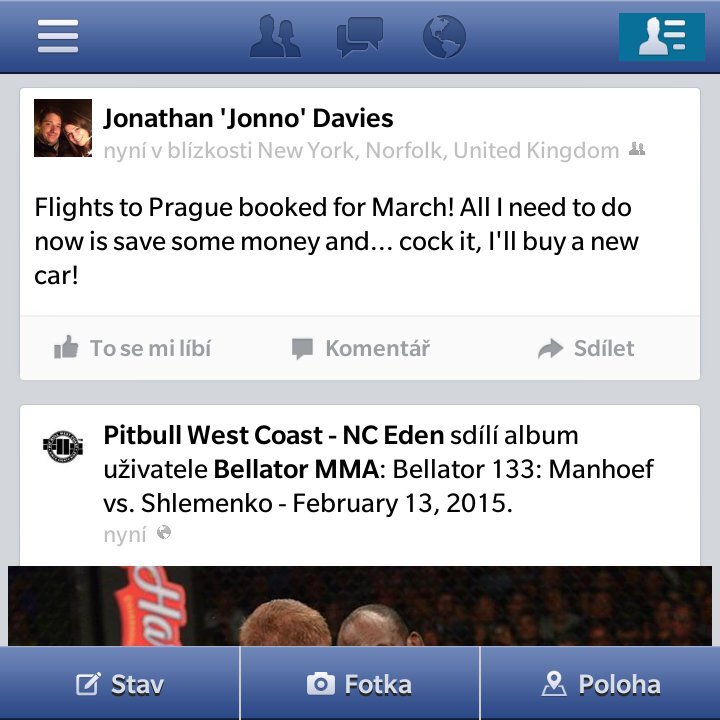The height and width of the screenshot is (720, 720).
Task: Tap Jonathan Davies' profile picture
Action: click(x=62, y=128)
